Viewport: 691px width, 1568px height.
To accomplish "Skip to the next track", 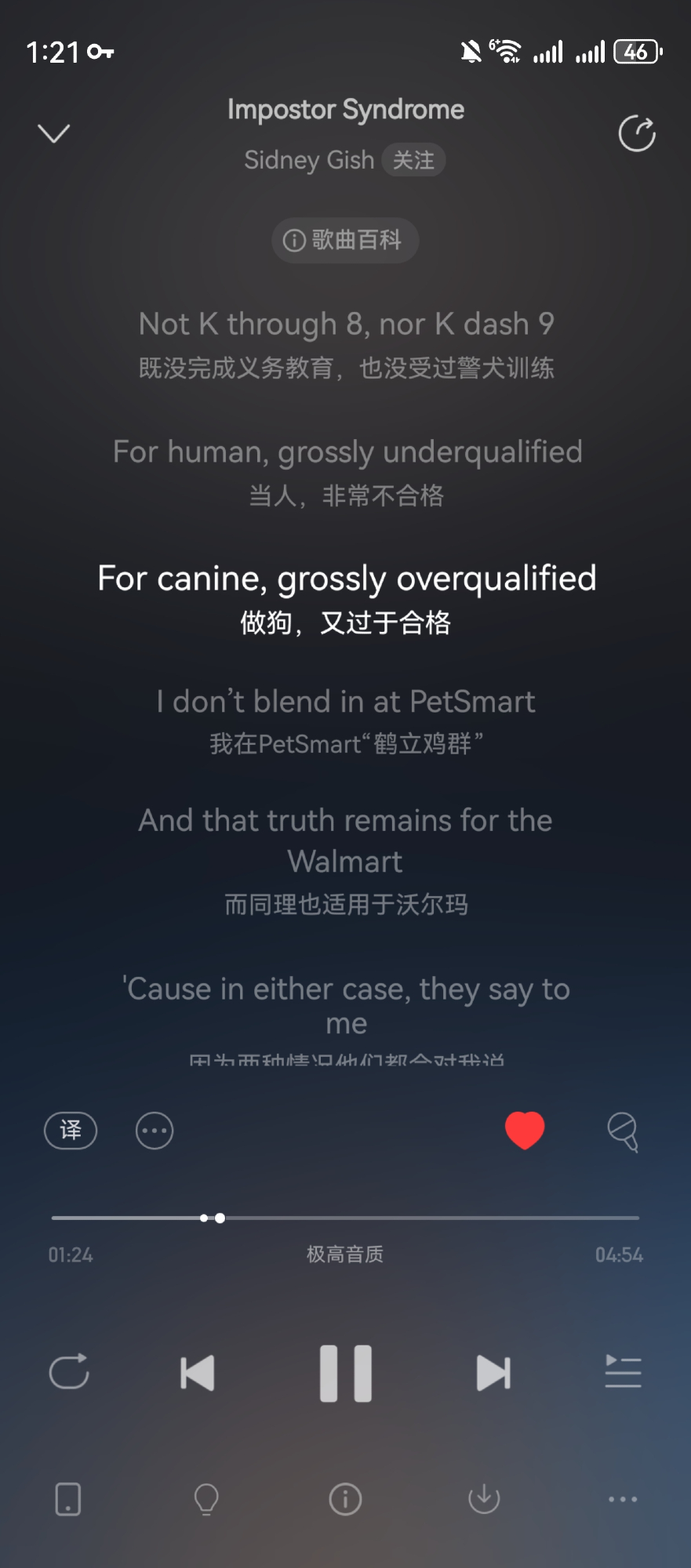I will tap(493, 1373).
